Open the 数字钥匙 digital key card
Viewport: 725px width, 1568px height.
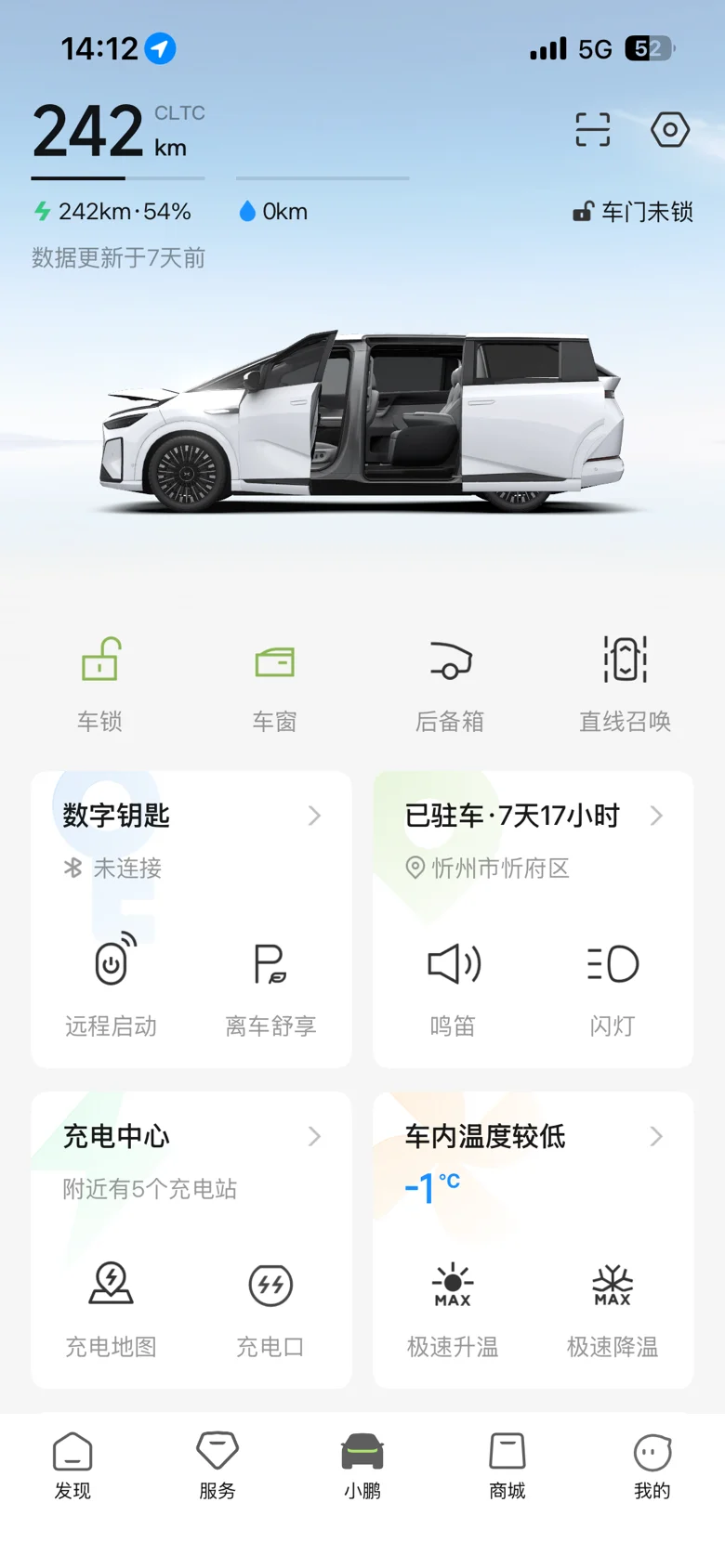point(191,816)
